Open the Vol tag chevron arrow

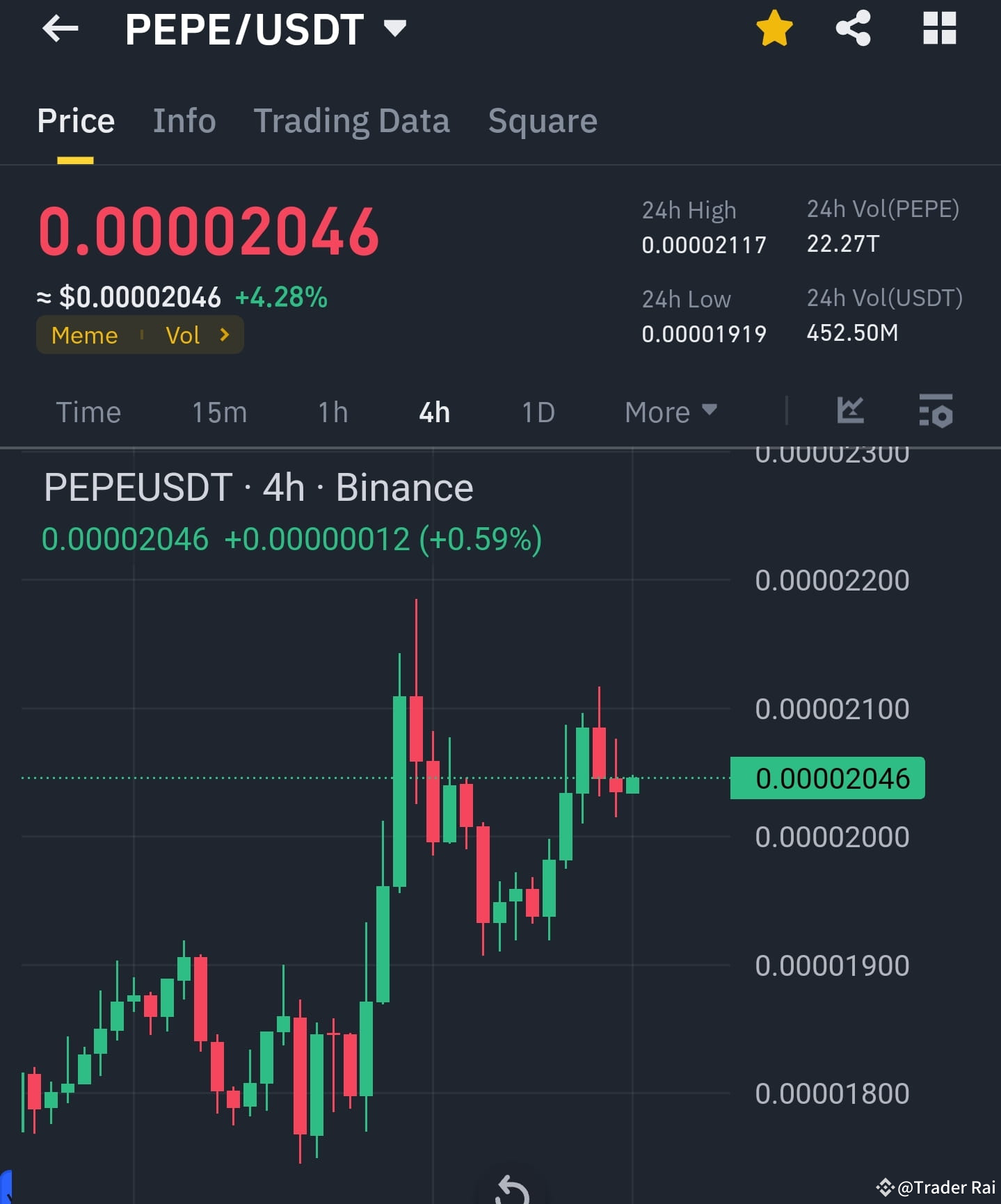pos(225,335)
